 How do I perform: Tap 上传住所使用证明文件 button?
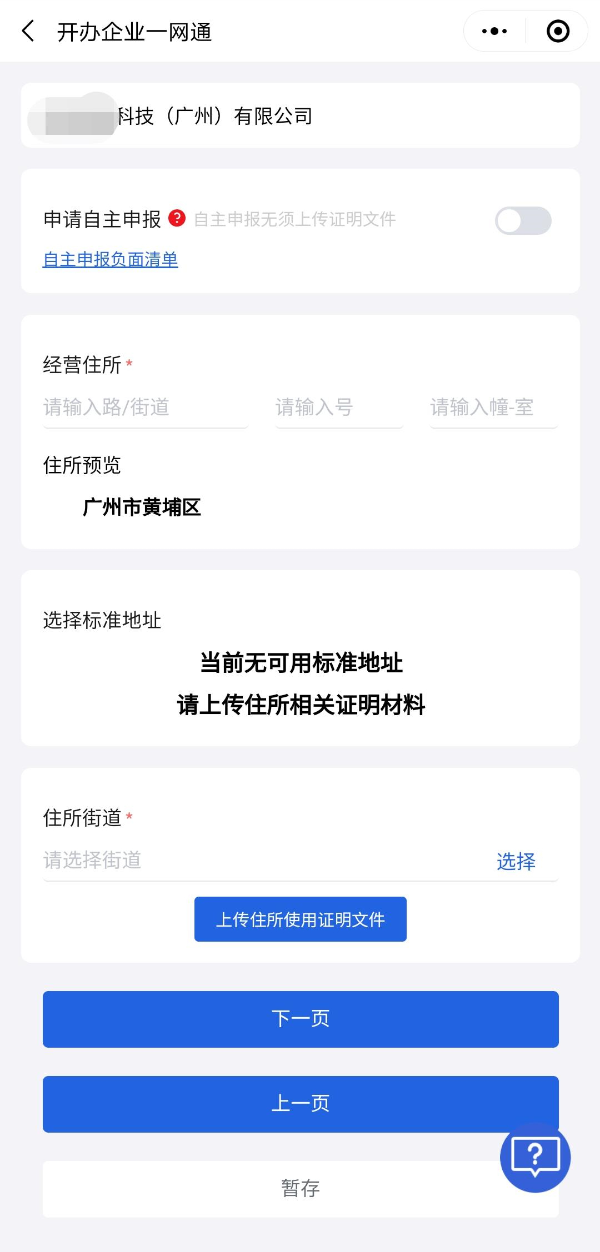(300, 919)
